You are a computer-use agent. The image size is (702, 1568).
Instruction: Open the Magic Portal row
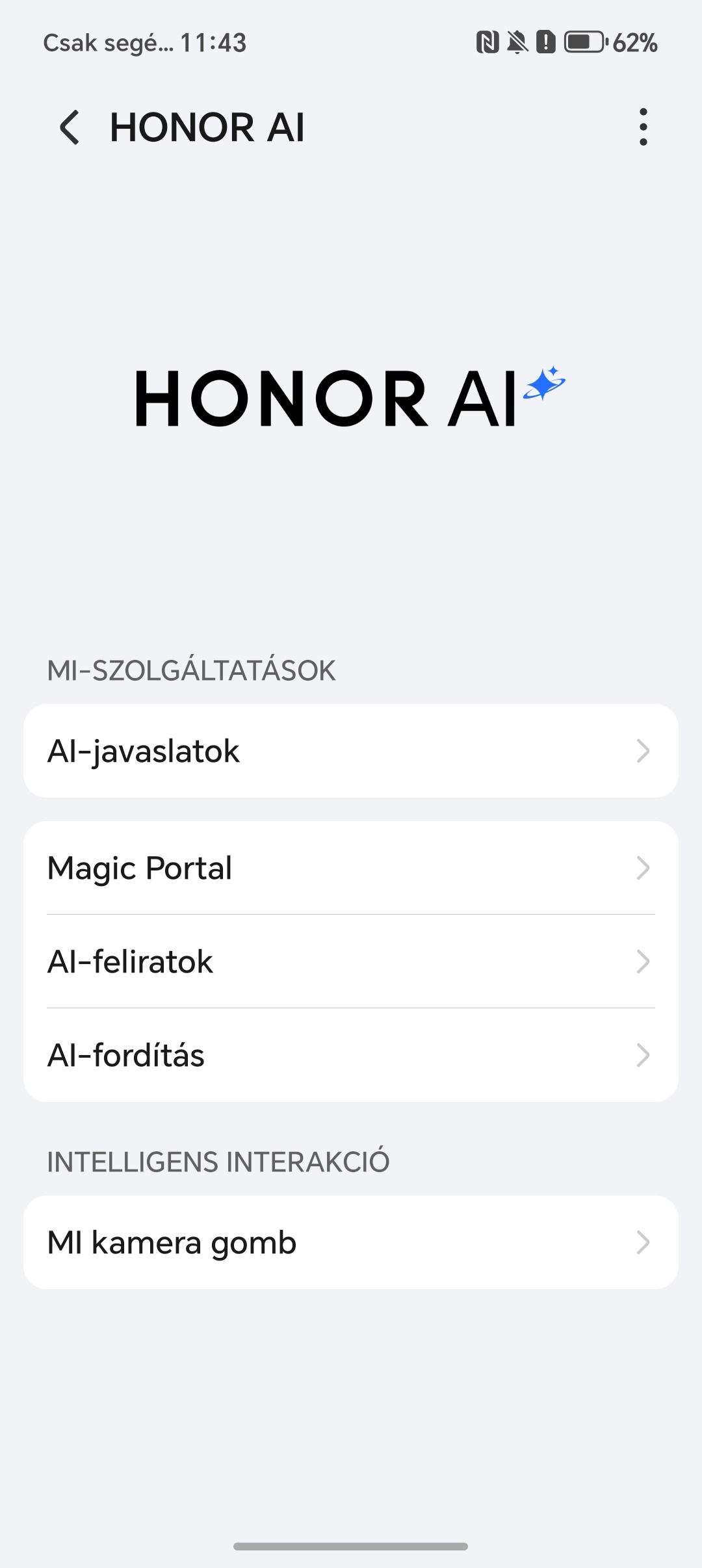[351, 868]
